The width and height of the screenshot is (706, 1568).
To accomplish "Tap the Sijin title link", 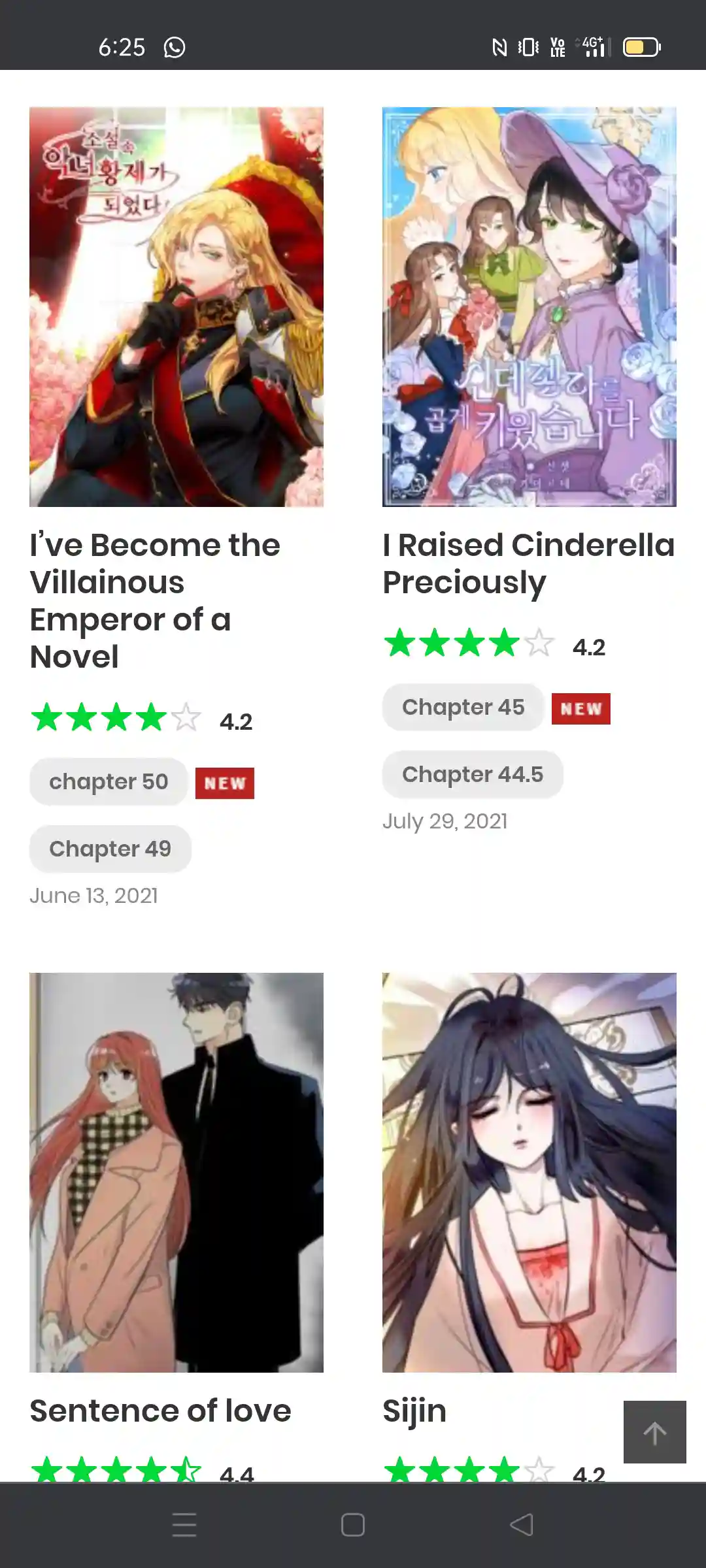I will point(414,1411).
